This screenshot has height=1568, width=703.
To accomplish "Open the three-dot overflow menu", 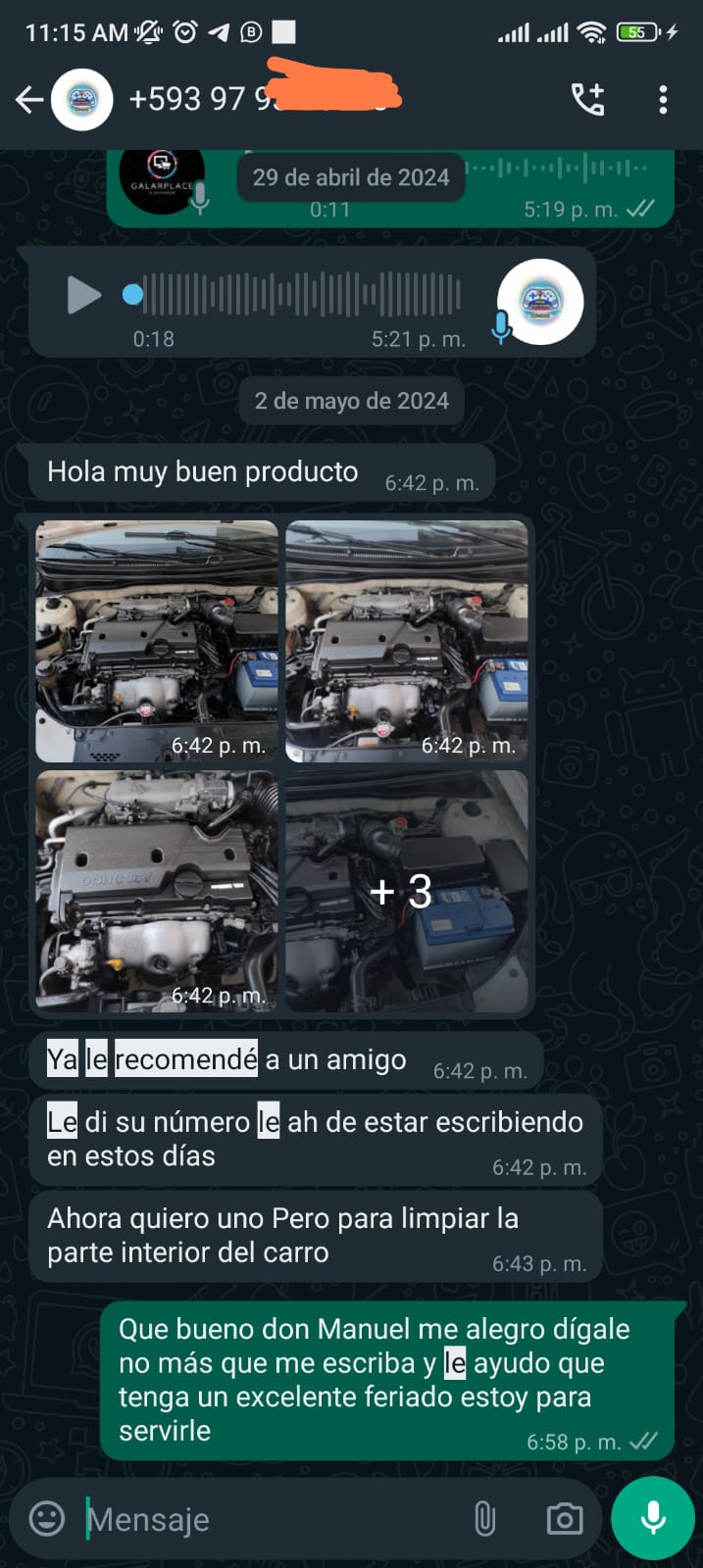I will [664, 99].
